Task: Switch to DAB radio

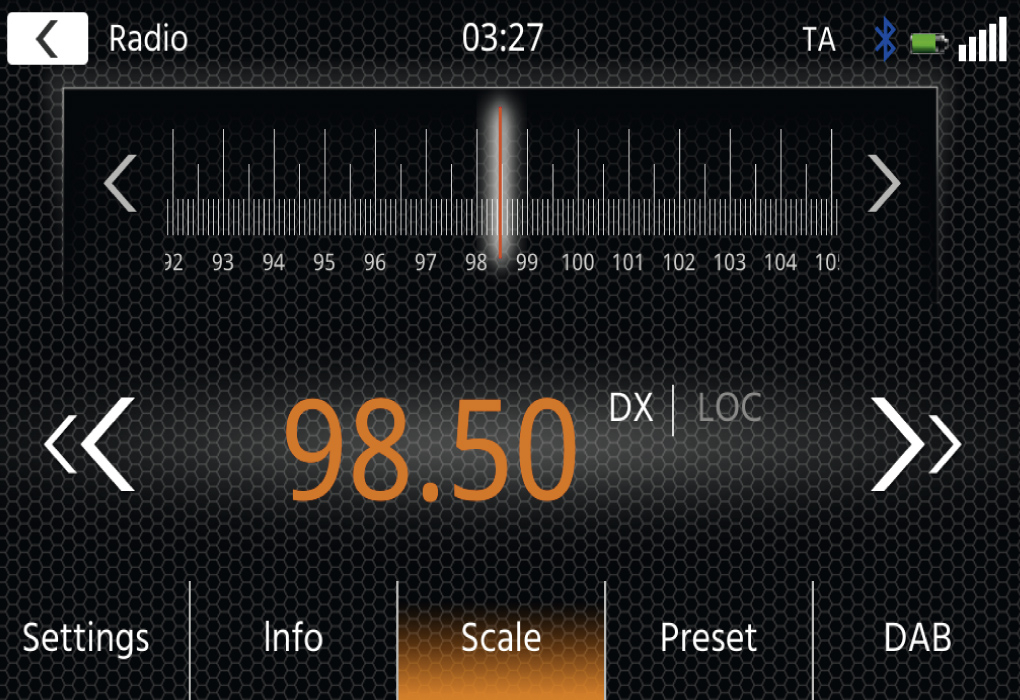Action: click(917, 638)
